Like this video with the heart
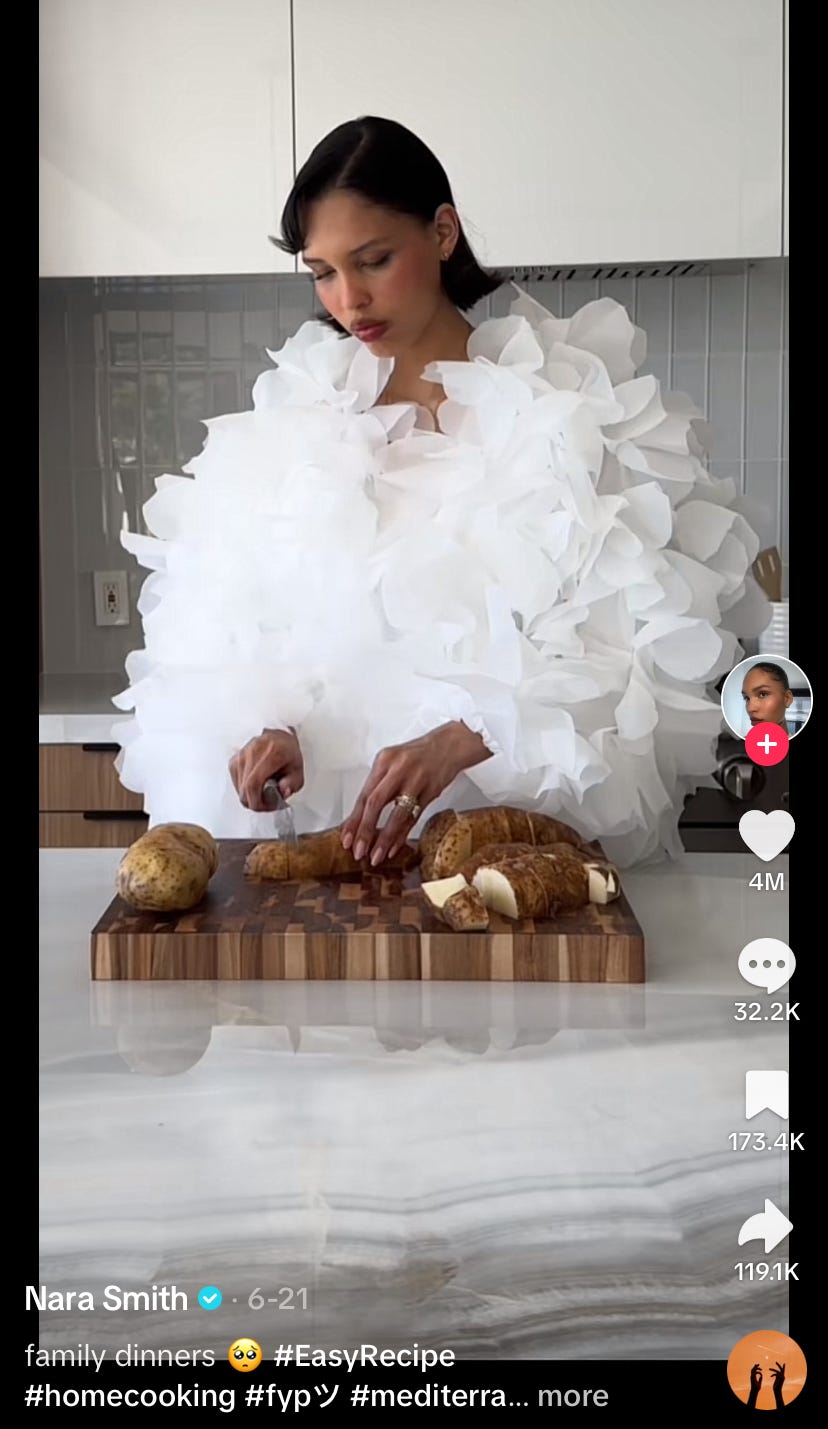Image resolution: width=828 pixels, height=1429 pixels. pyautogui.click(x=766, y=835)
